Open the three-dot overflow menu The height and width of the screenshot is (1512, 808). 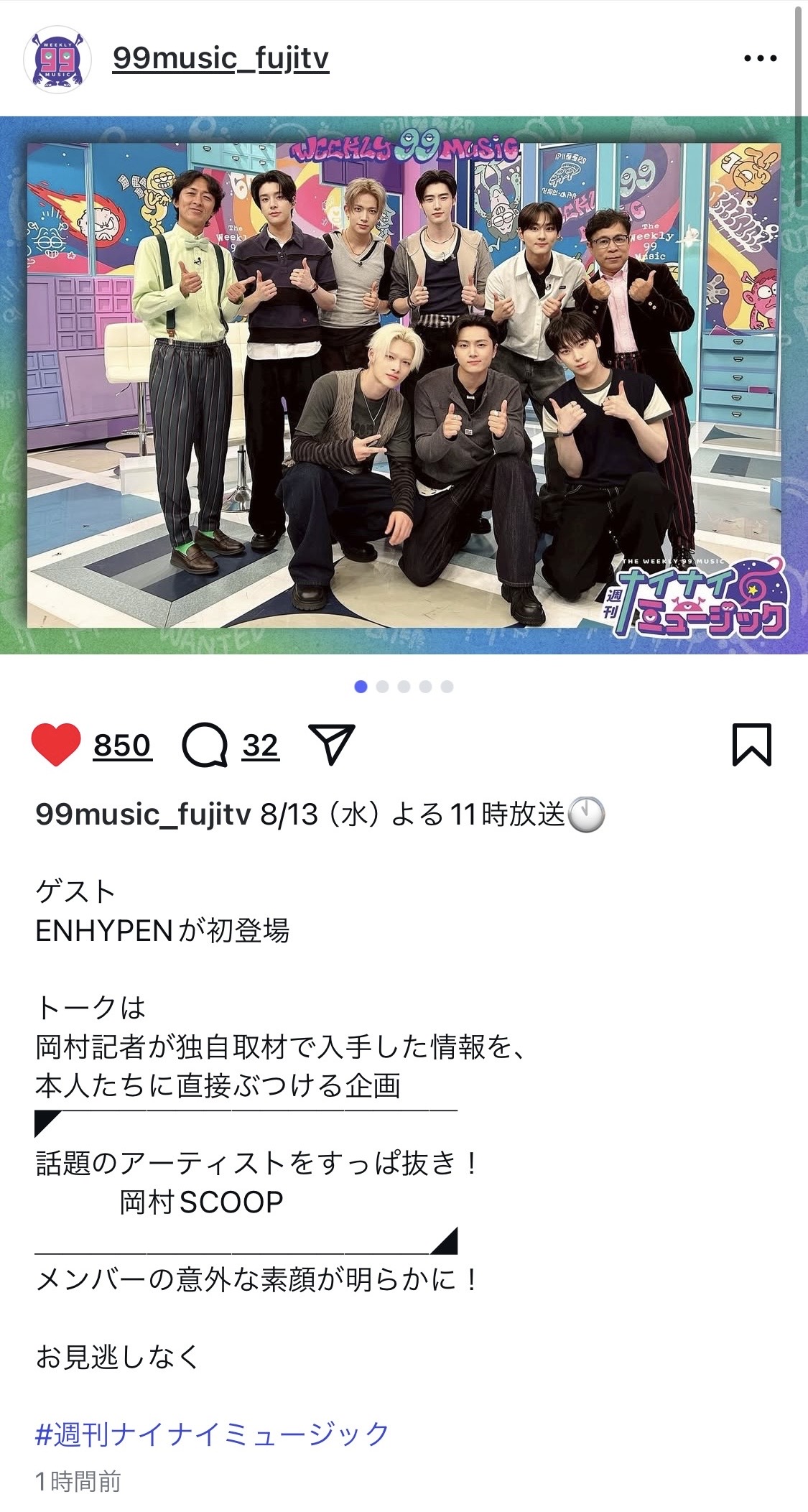pos(760,58)
